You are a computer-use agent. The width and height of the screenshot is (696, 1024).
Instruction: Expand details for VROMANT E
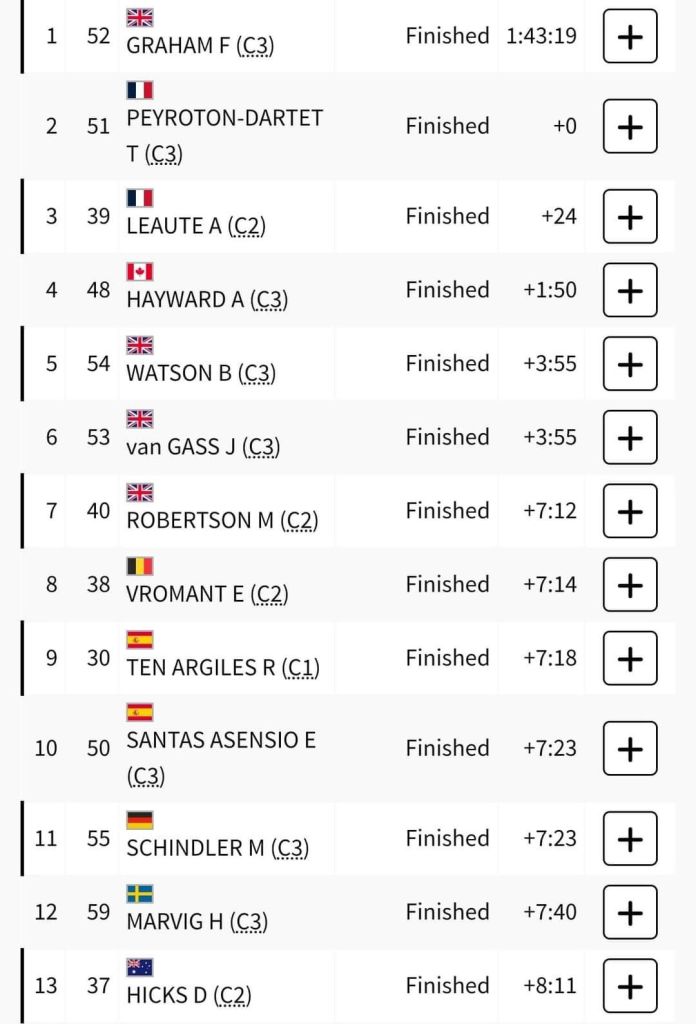pos(630,585)
